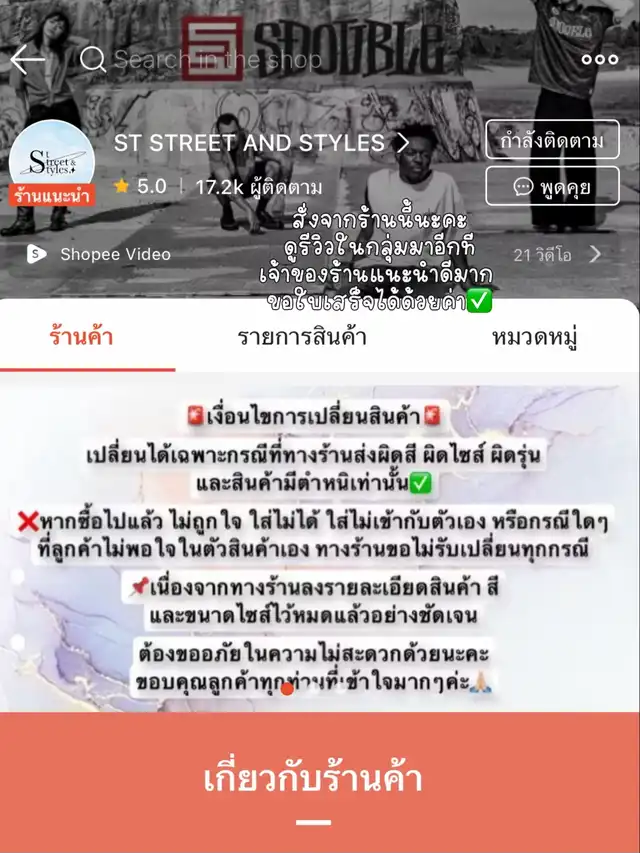The width and height of the screenshot is (640, 853).
Task: Chat with the shop via พูดคุย
Action: [552, 186]
